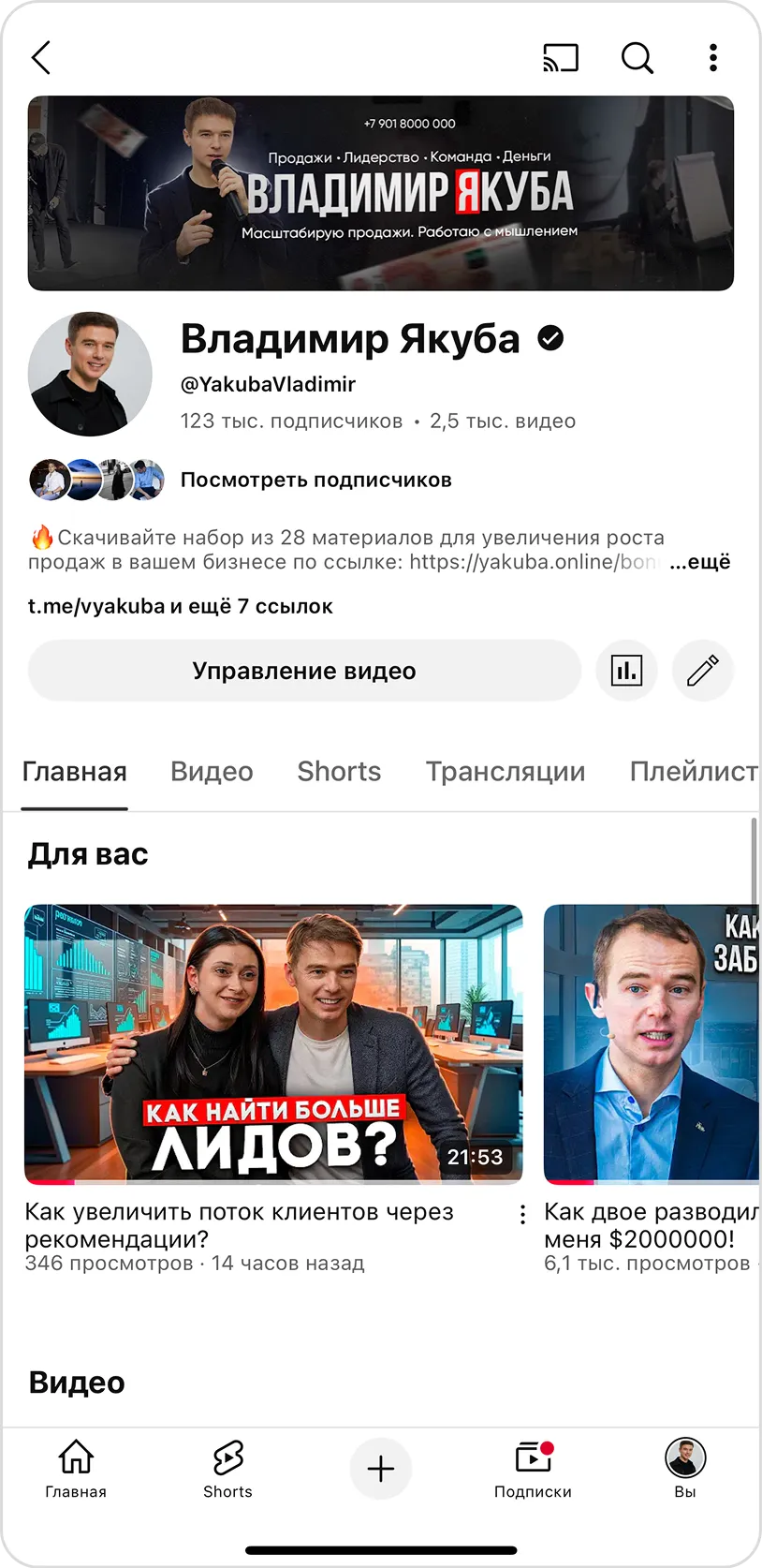The height and width of the screenshot is (1568, 762).
Task: Open options for Как увеличить поток клиентов
Action: 522,1215
